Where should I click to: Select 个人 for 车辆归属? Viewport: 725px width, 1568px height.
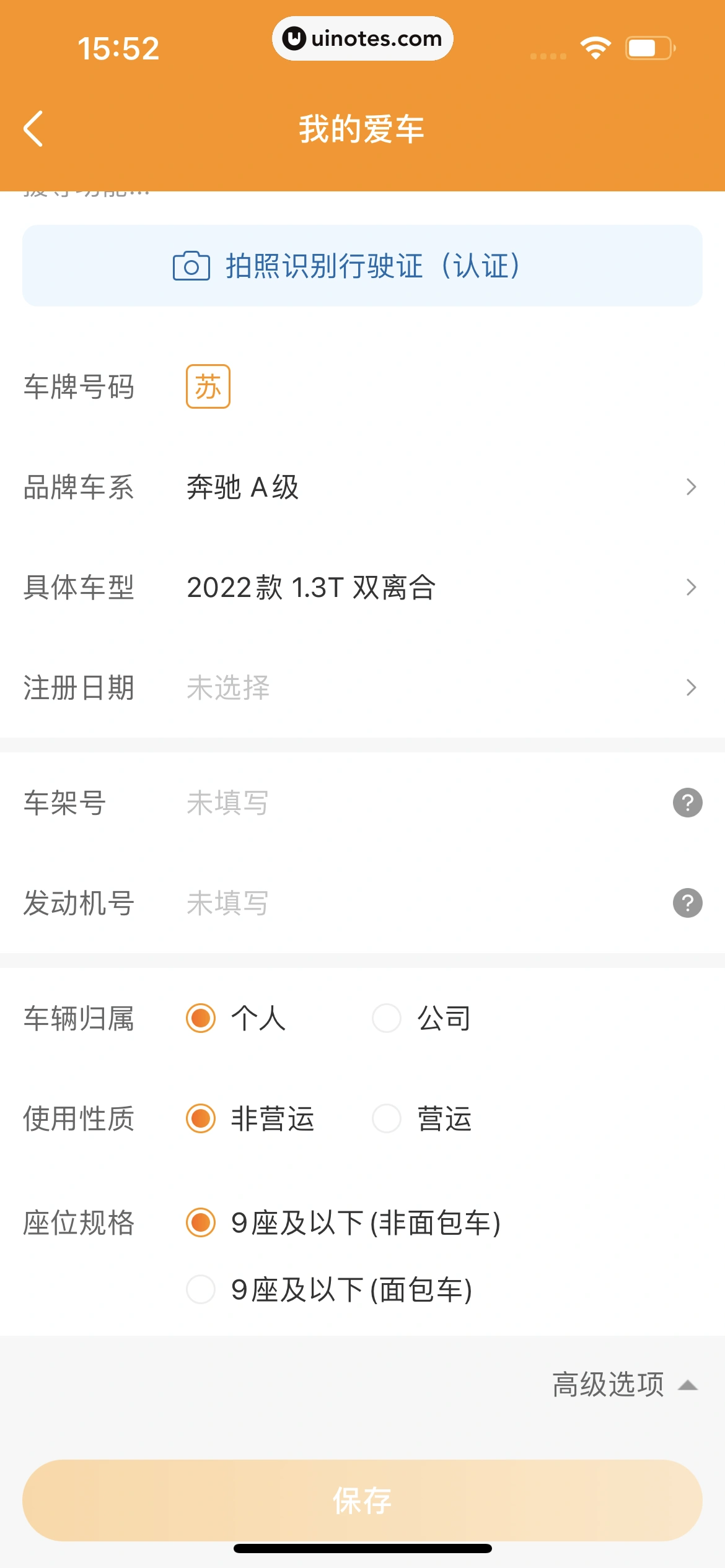(x=201, y=1018)
